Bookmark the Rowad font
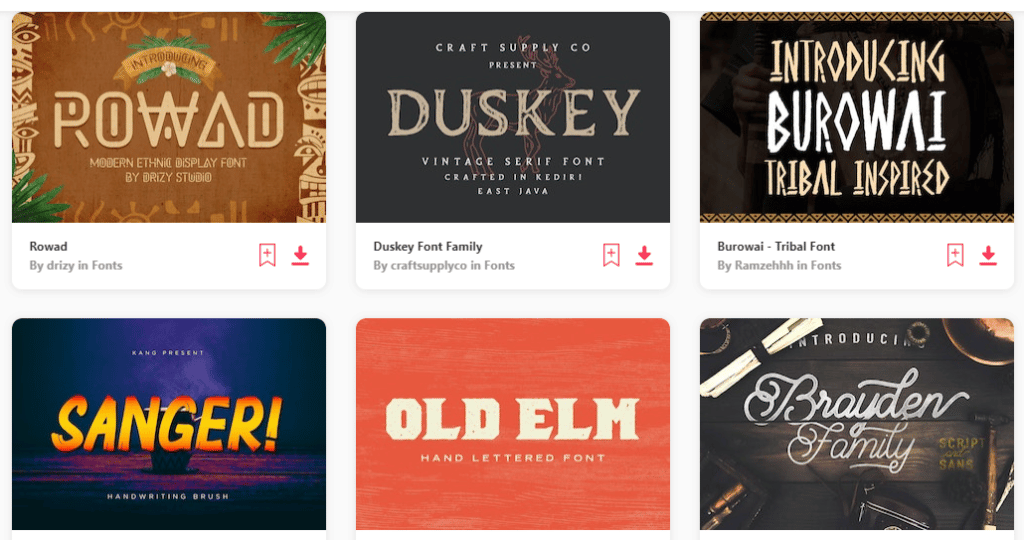 pos(267,255)
